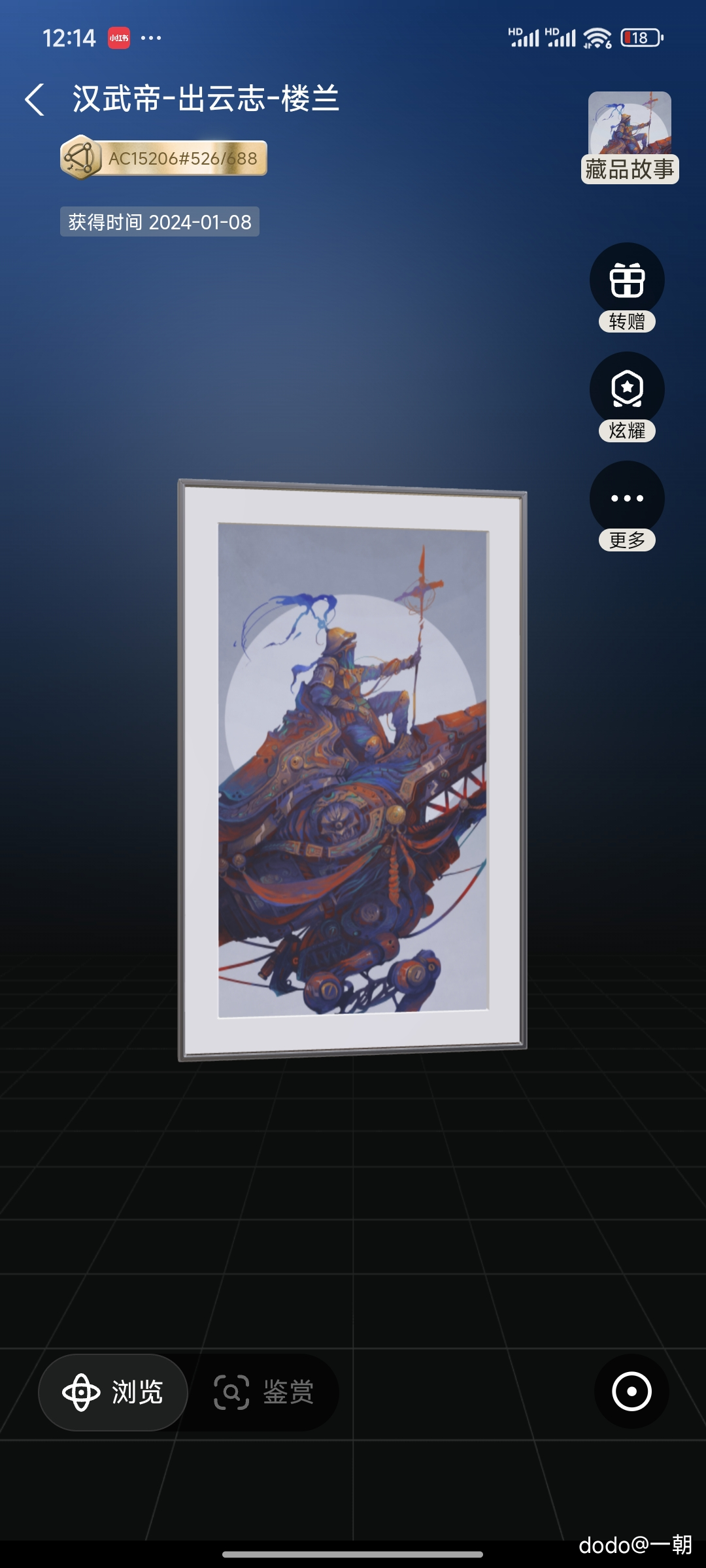Image resolution: width=706 pixels, height=1568 pixels.
Task: Switch to 鉴赏 appreciation mode
Action: [265, 1392]
